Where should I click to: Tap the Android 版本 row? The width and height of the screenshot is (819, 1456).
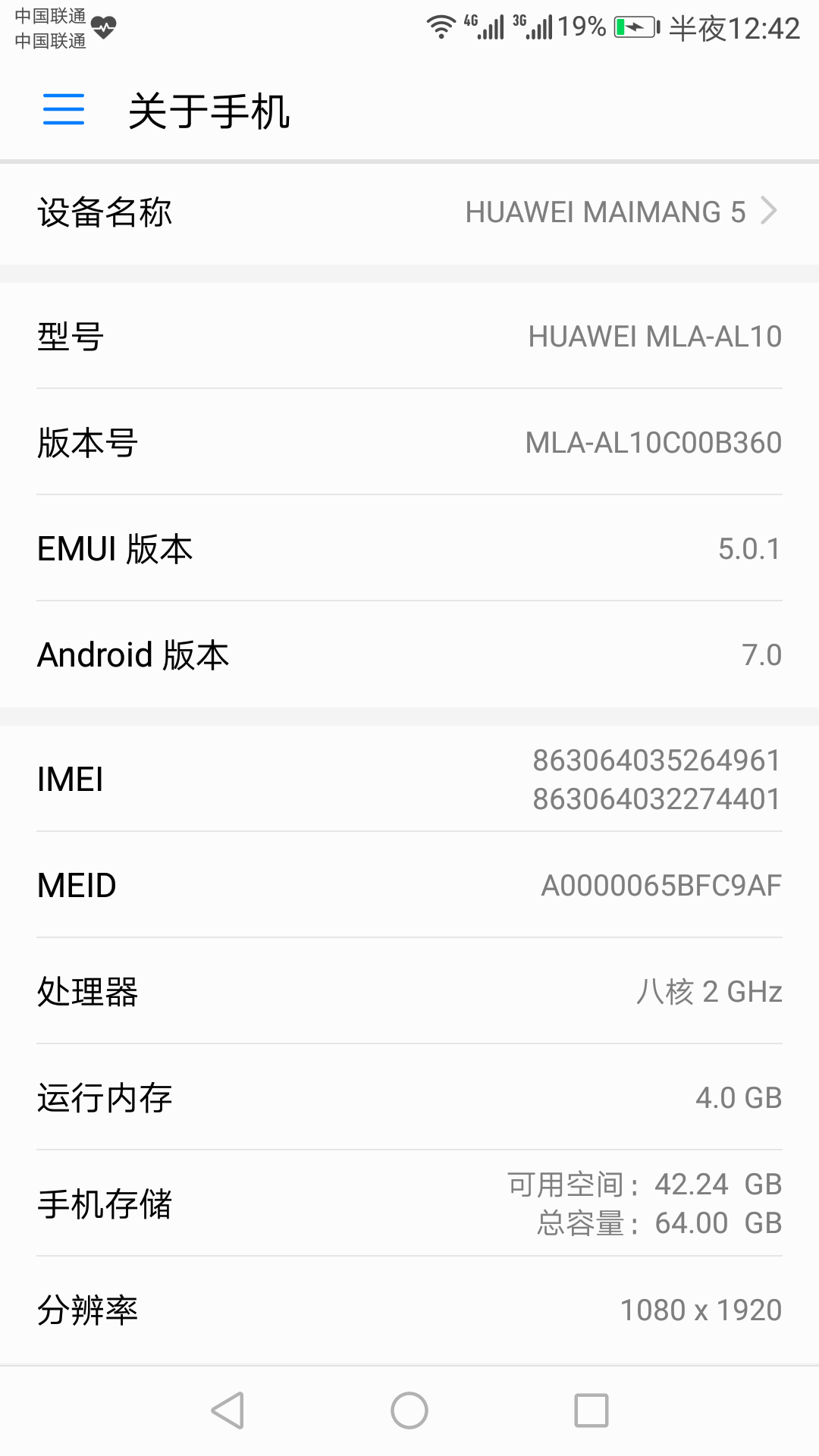[409, 654]
